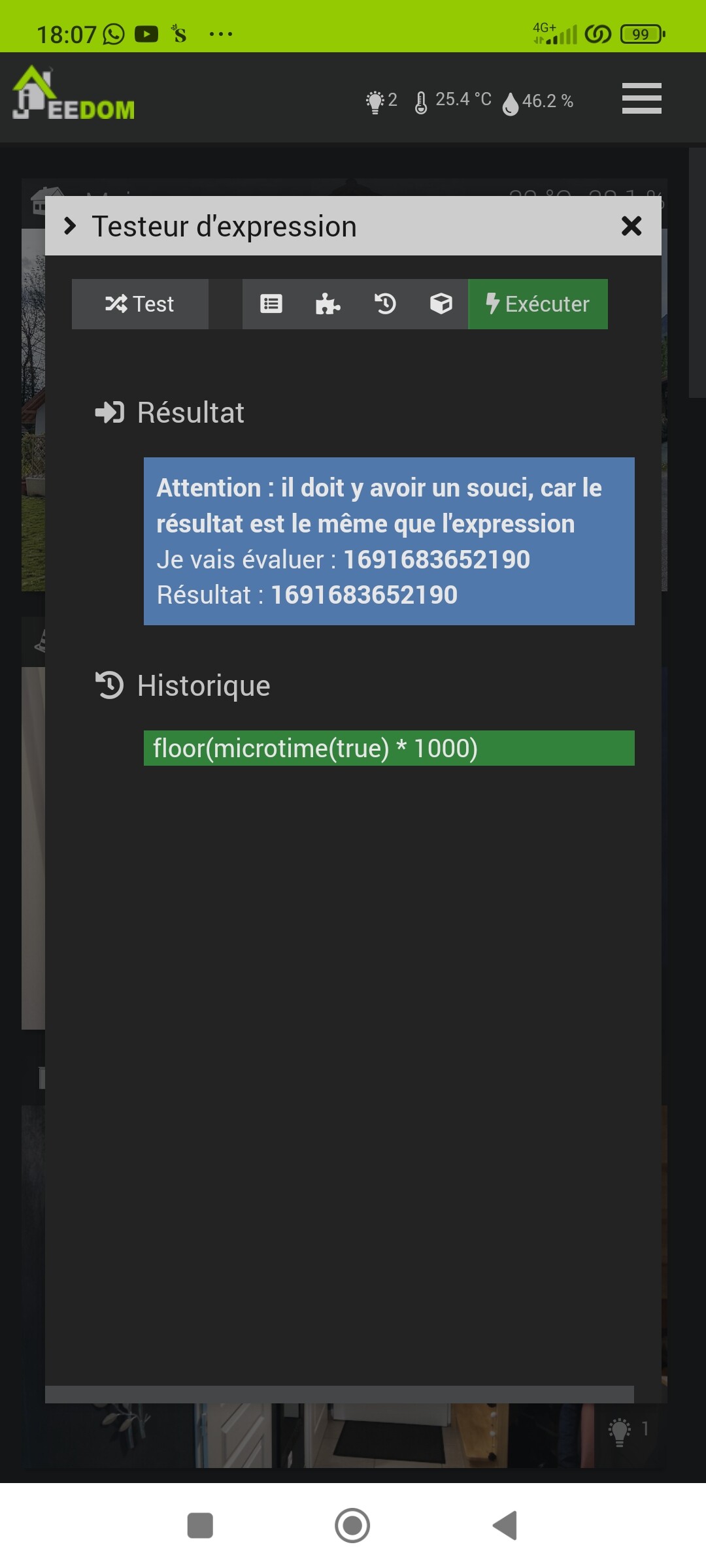Screen dimensions: 706x1568
Task: Tap the Jeedom logo to go home
Action: tap(73, 95)
